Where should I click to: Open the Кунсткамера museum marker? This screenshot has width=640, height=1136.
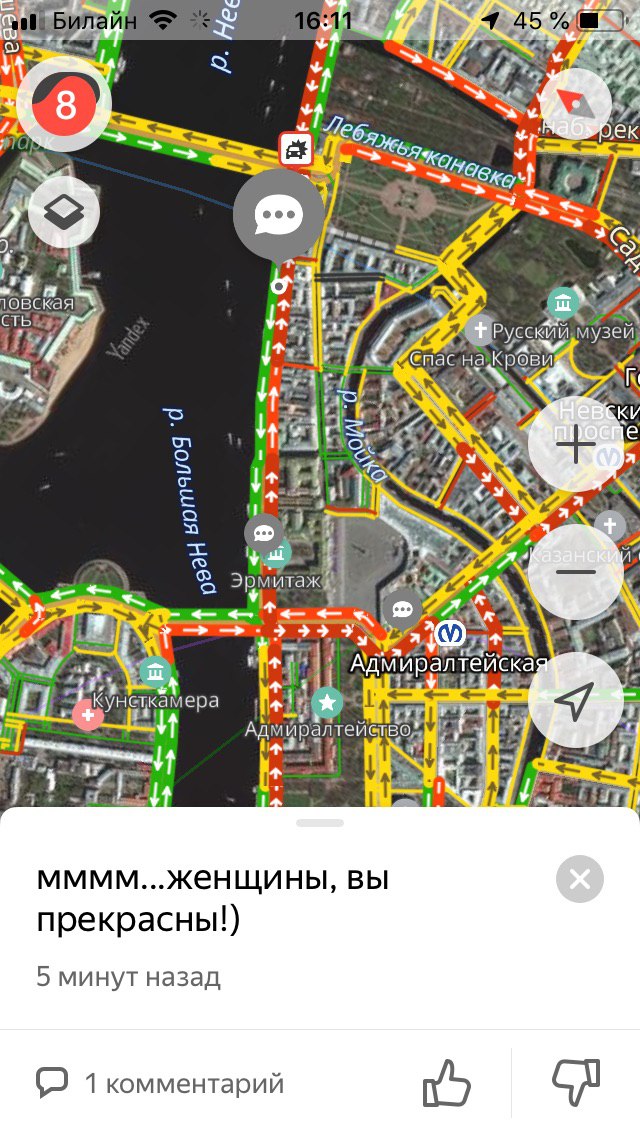click(x=154, y=672)
